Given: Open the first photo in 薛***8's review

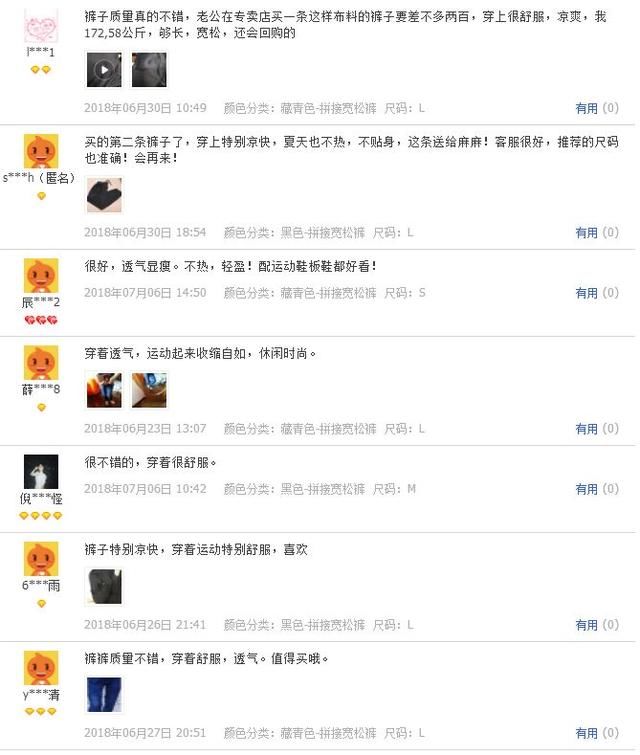Looking at the screenshot, I should point(104,390).
